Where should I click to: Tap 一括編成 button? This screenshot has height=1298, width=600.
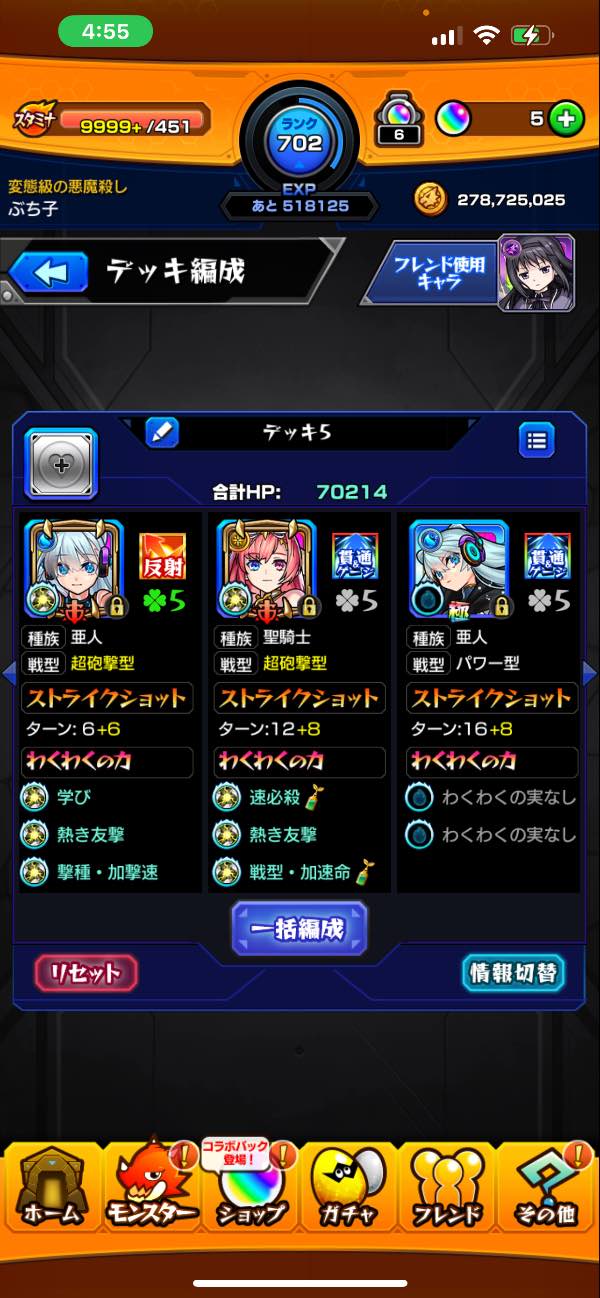[299, 928]
